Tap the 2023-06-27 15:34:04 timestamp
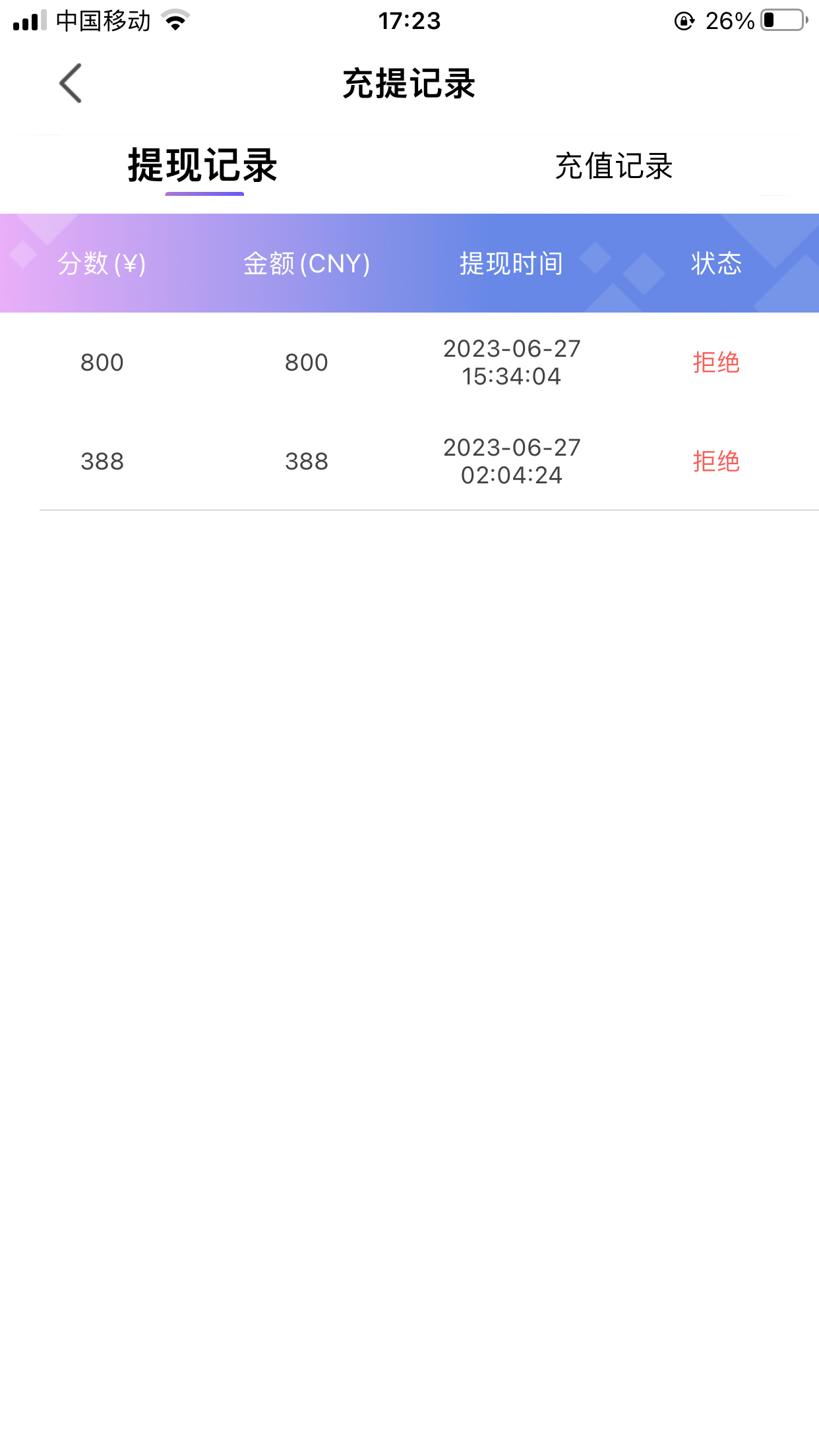This screenshot has width=819, height=1456. [x=512, y=362]
